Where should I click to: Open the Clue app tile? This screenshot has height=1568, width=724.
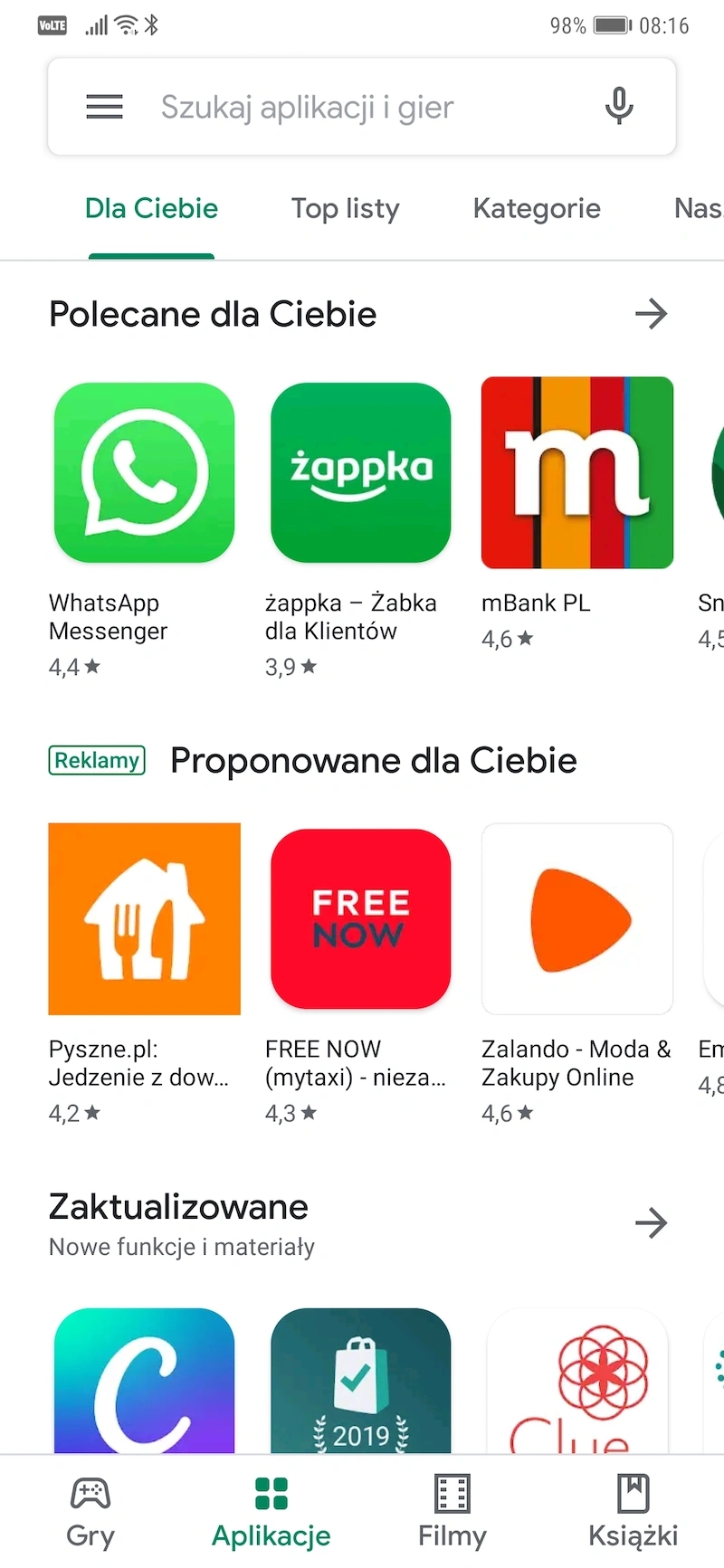pos(576,1380)
